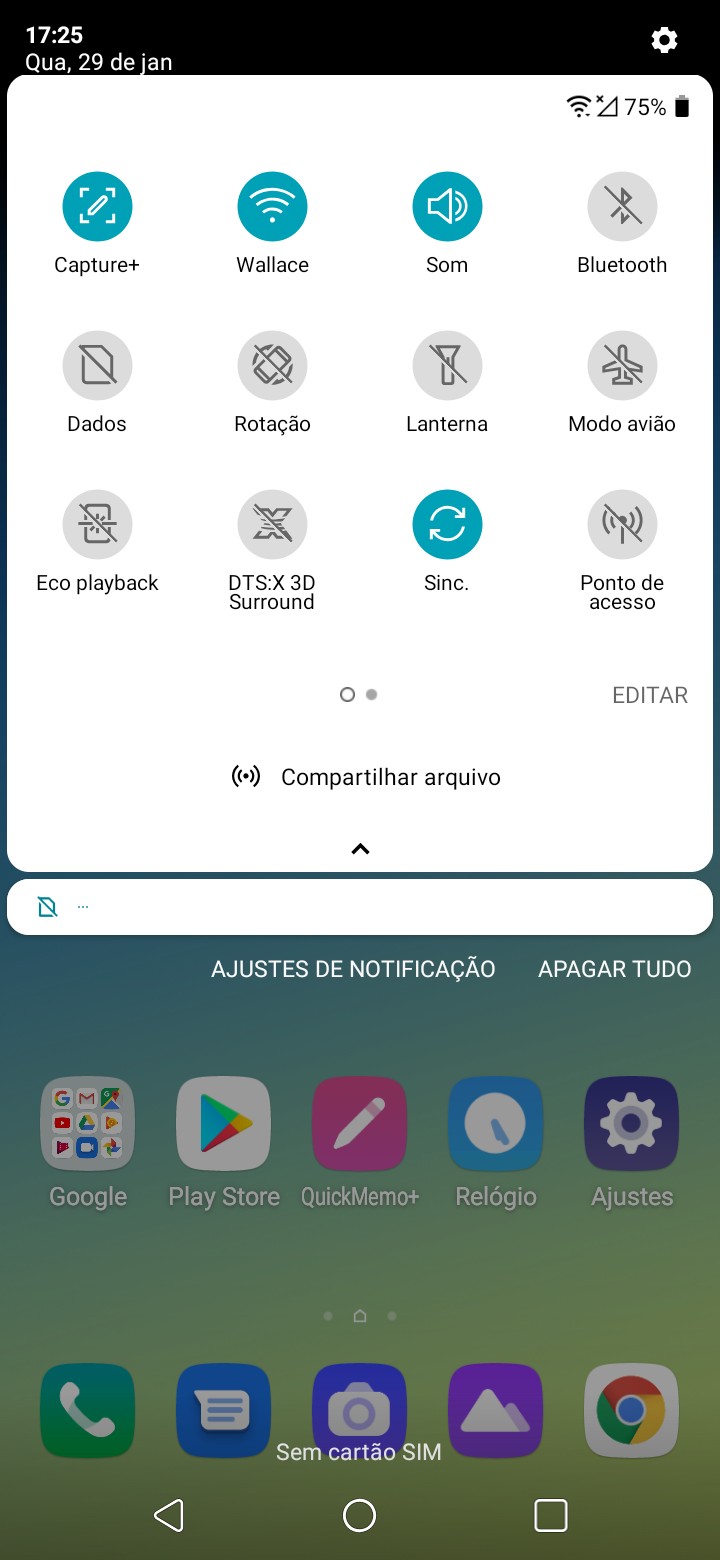Enable Ponto de acesso hotspot
This screenshot has width=720, height=1560.
click(622, 525)
